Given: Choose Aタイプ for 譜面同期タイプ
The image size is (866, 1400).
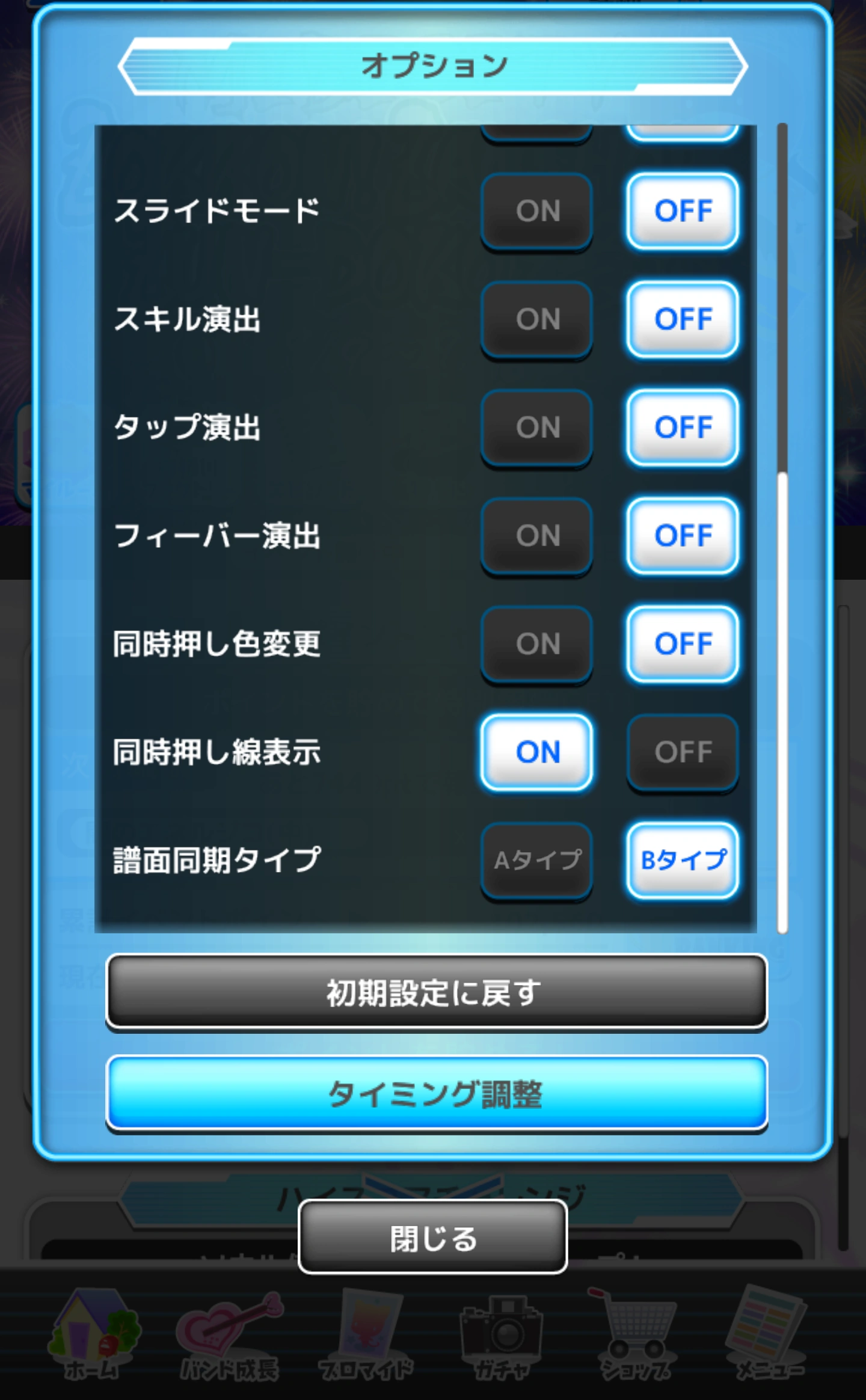Looking at the screenshot, I should click(x=537, y=861).
